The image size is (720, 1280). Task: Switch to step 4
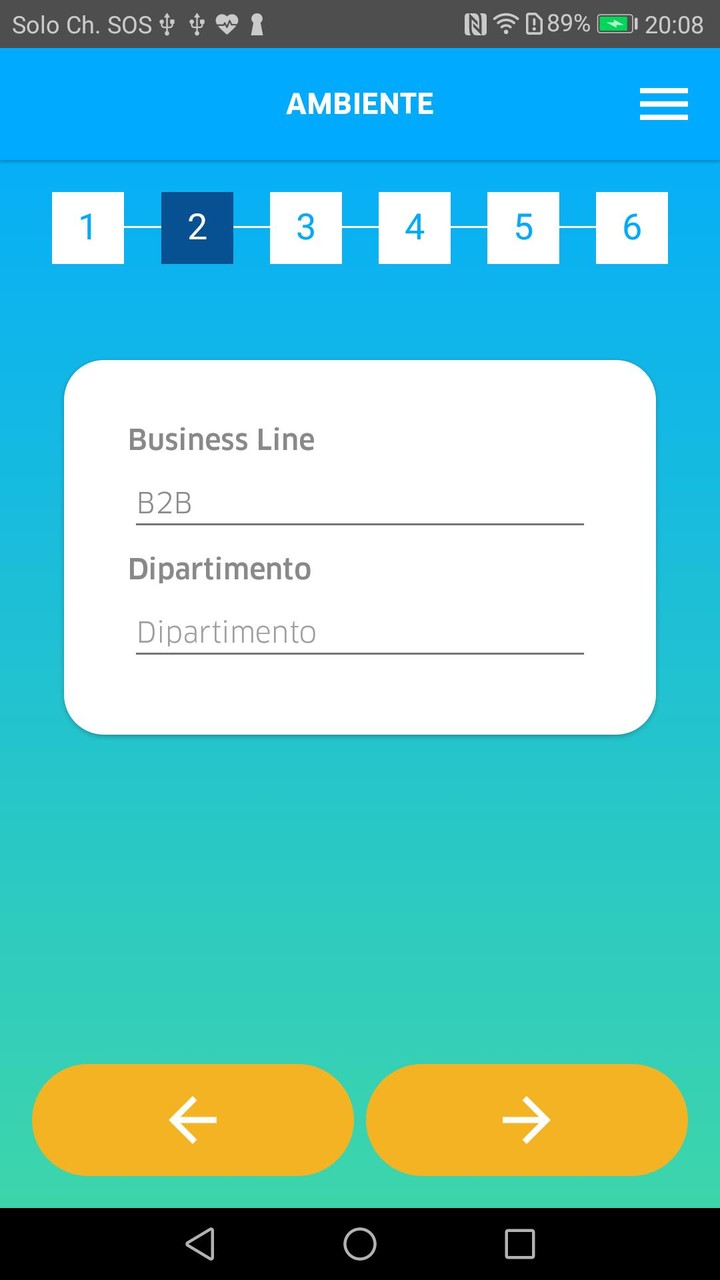414,228
